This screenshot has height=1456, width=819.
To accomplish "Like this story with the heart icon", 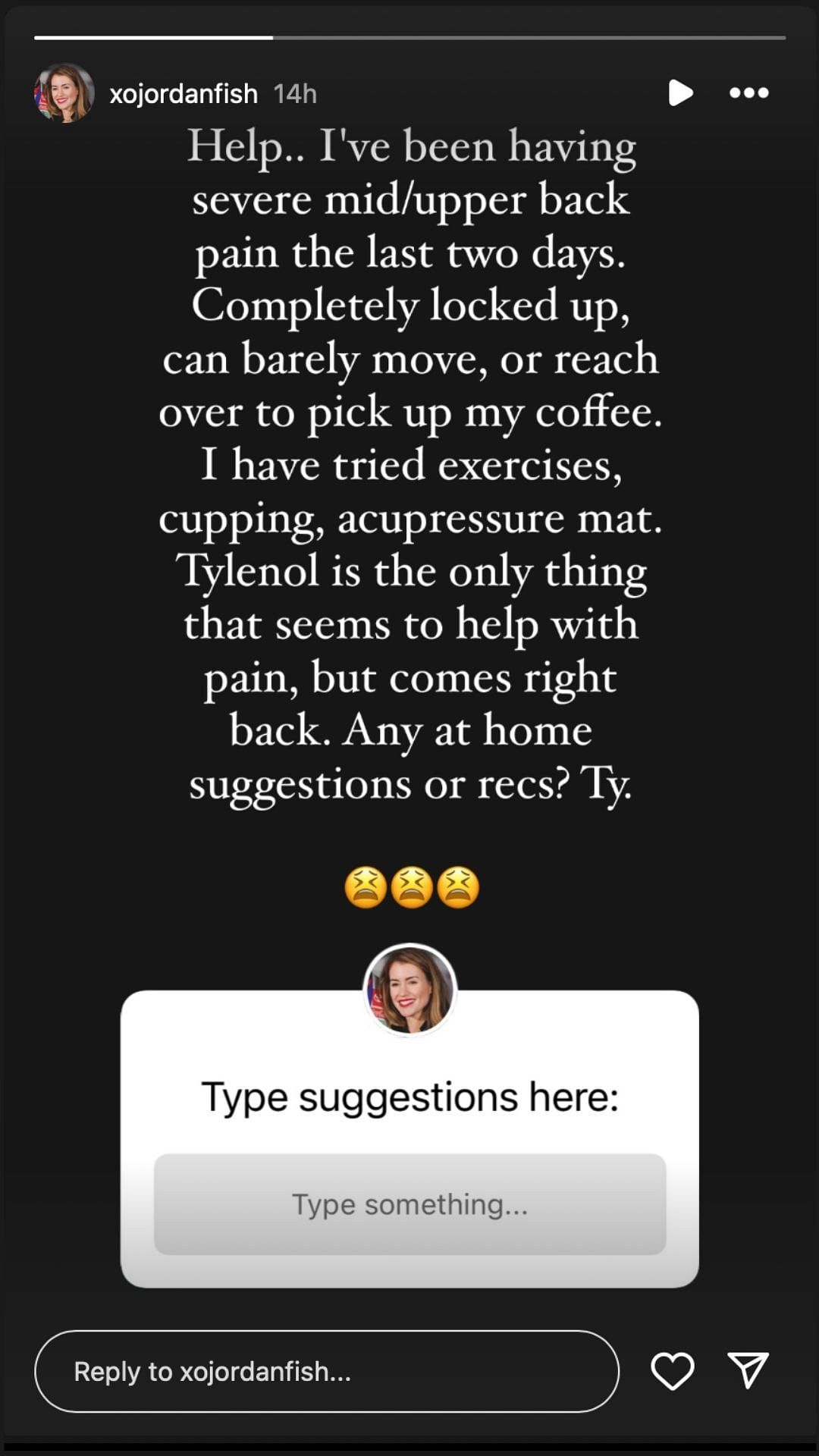I will (x=672, y=1370).
